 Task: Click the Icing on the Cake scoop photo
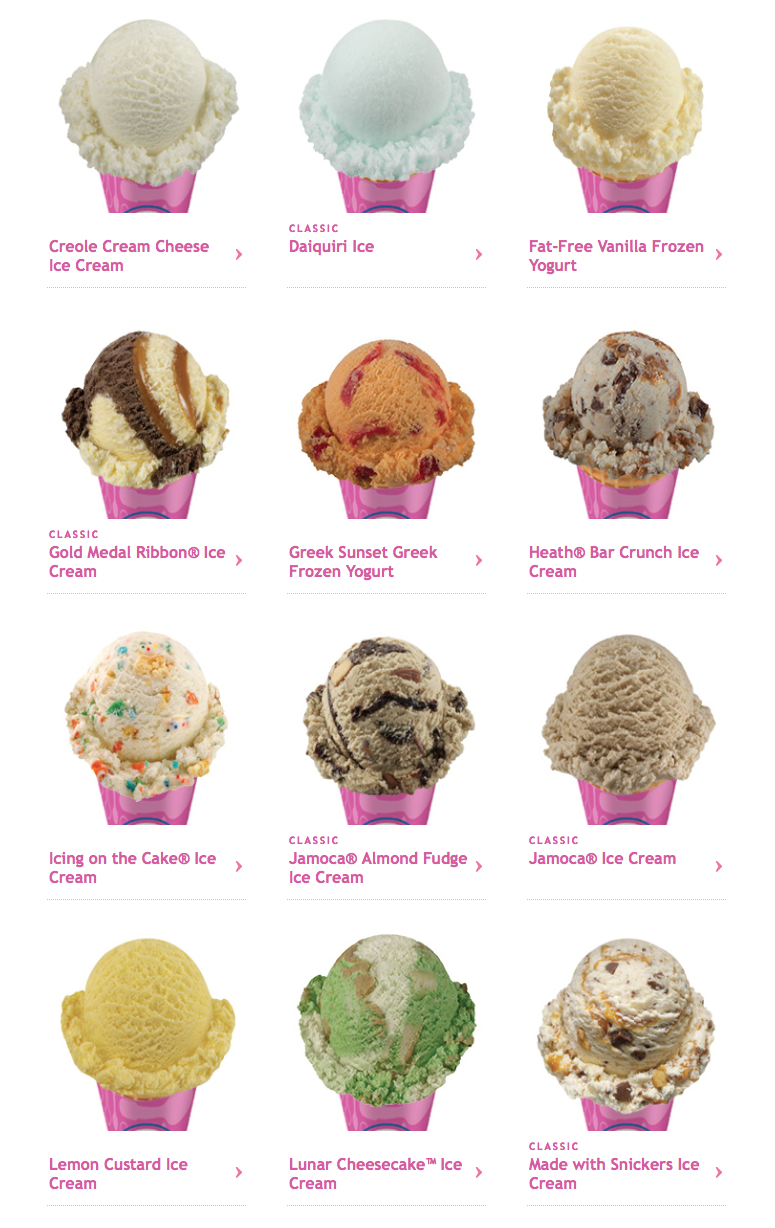tap(146, 726)
